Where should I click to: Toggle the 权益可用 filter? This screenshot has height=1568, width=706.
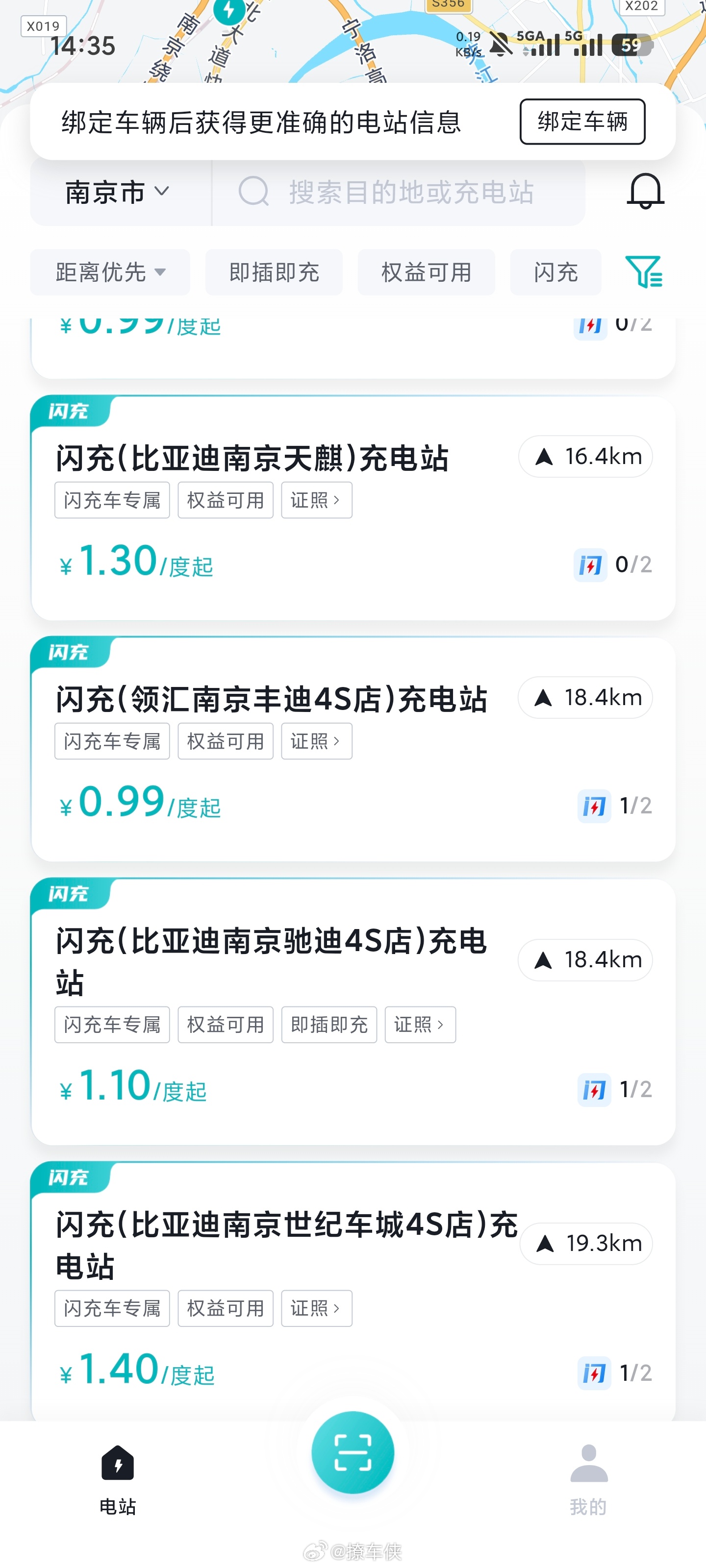426,273
